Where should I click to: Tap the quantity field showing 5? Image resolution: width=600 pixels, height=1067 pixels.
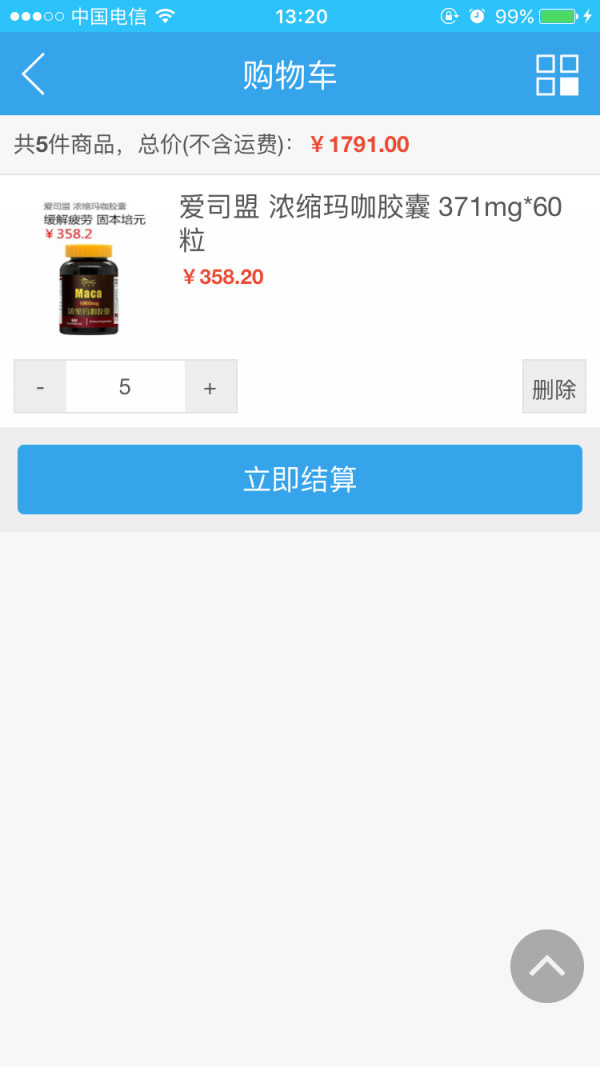pyautogui.click(x=125, y=387)
